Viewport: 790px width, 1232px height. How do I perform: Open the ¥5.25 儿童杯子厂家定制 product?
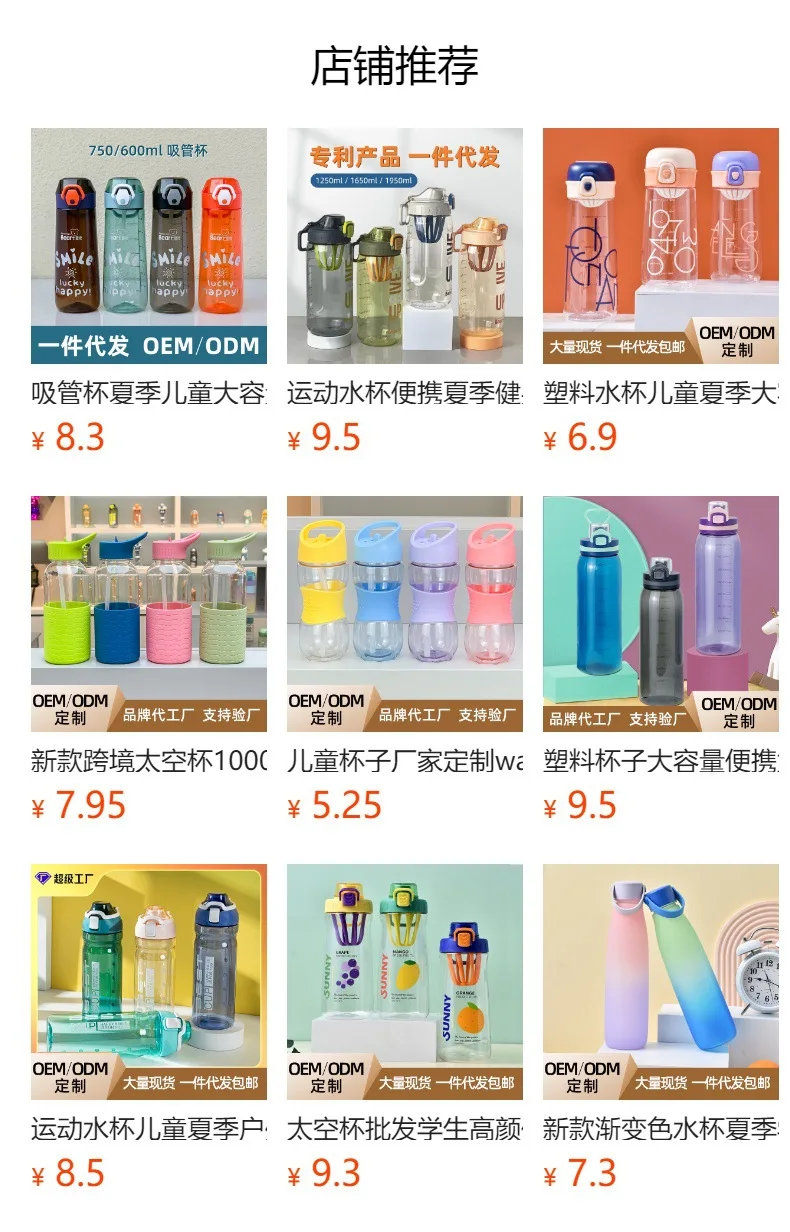coord(405,660)
